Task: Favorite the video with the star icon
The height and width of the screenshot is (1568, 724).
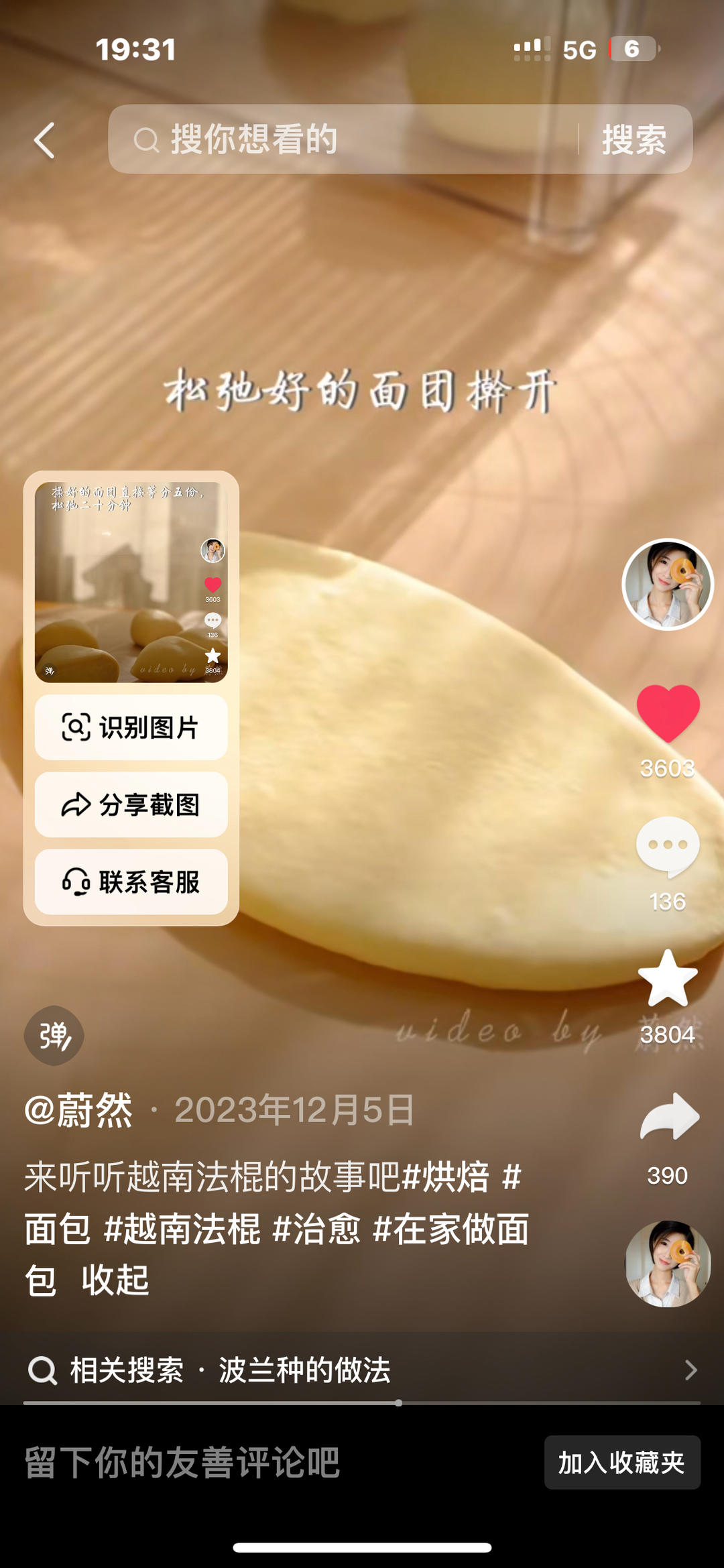Action: [x=668, y=979]
